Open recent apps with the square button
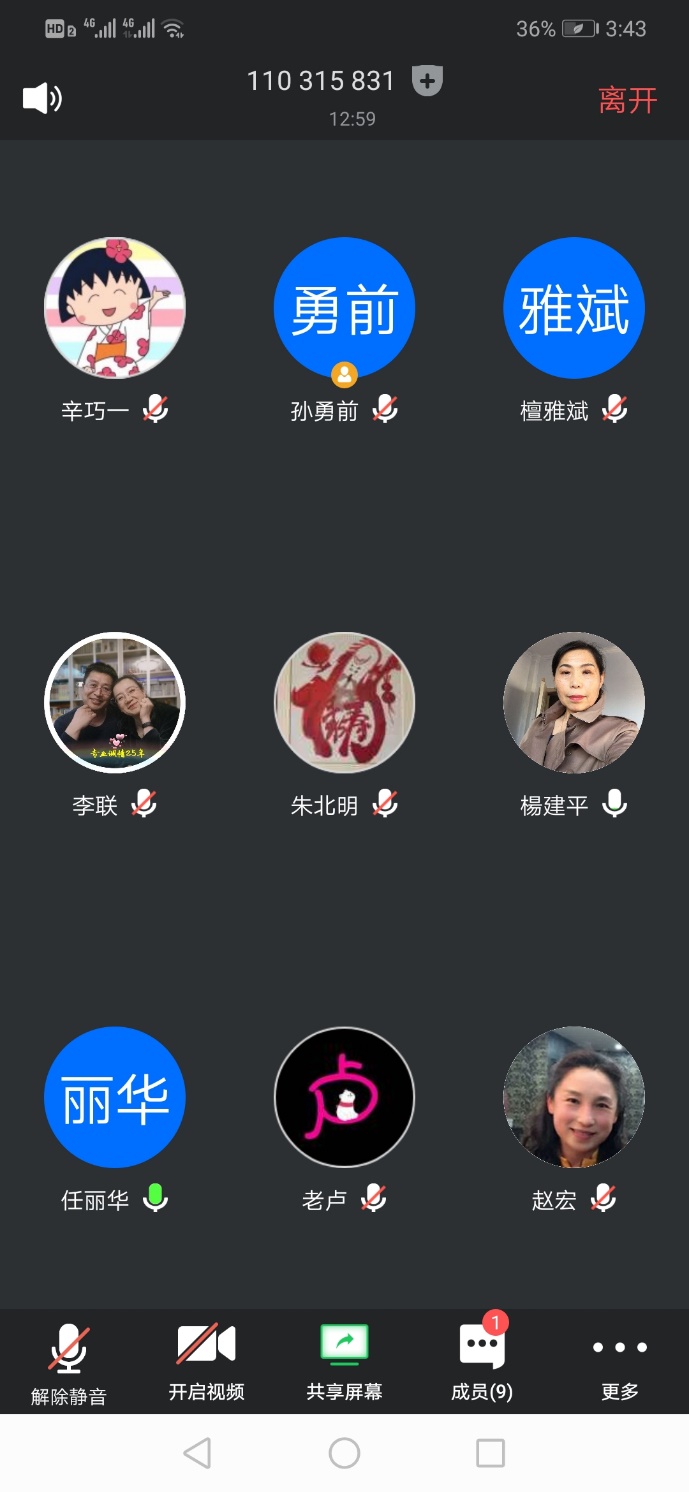This screenshot has width=689, height=1492. click(490, 1453)
